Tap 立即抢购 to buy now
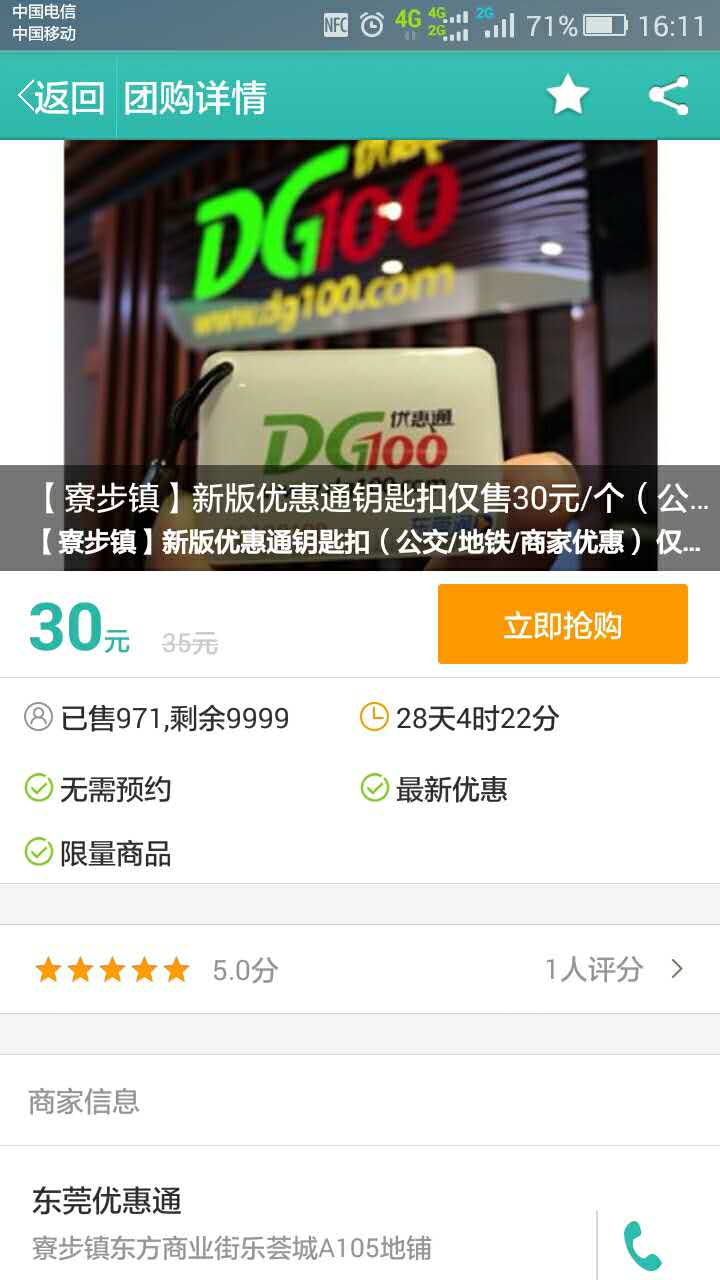720x1280 pixels. click(562, 625)
